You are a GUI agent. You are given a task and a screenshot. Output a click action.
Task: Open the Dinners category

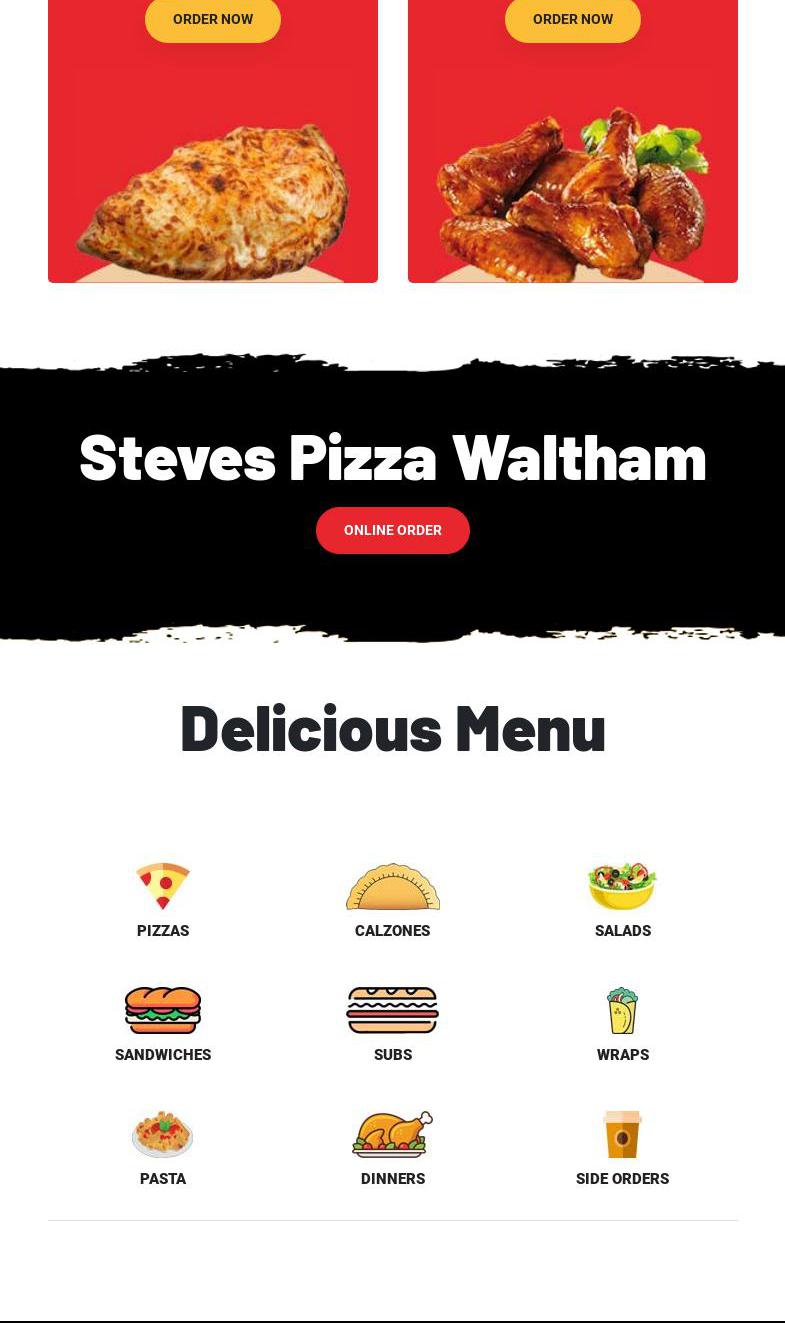coord(393,1148)
